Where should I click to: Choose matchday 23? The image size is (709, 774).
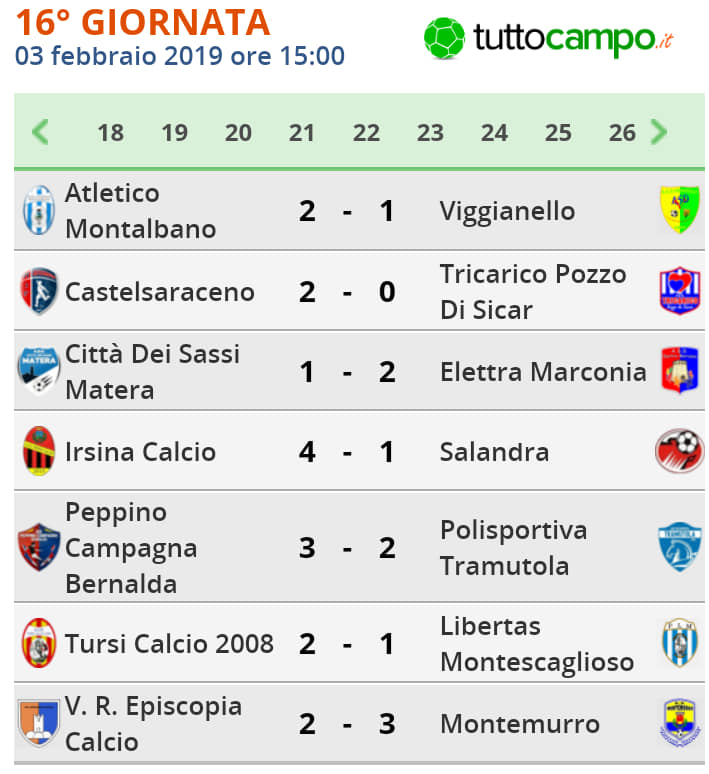click(x=430, y=133)
